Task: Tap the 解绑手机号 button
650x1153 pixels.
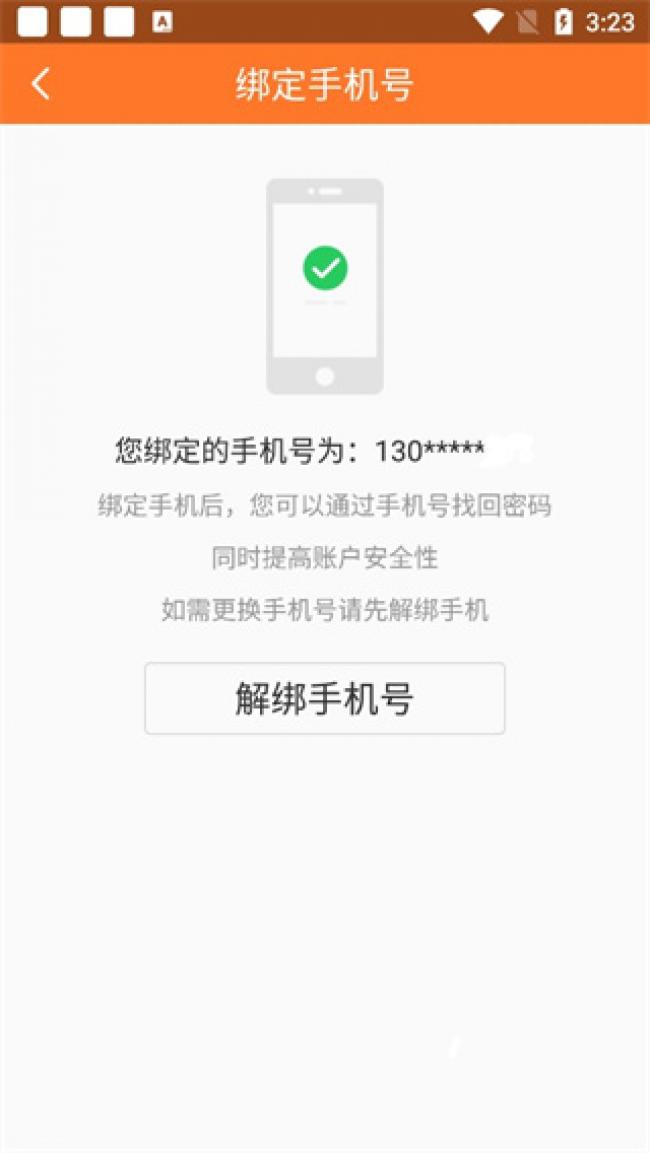Action: [x=324, y=698]
